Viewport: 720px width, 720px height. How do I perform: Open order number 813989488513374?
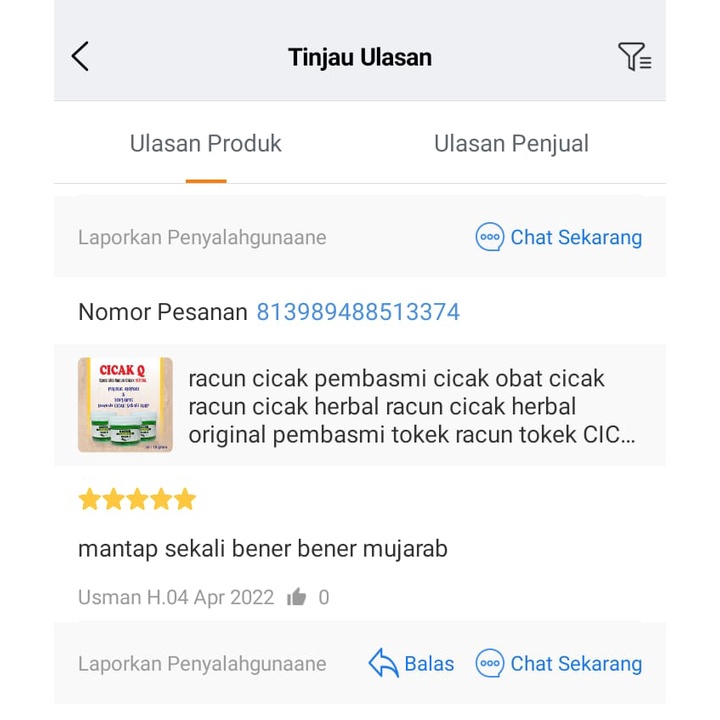pos(358,312)
